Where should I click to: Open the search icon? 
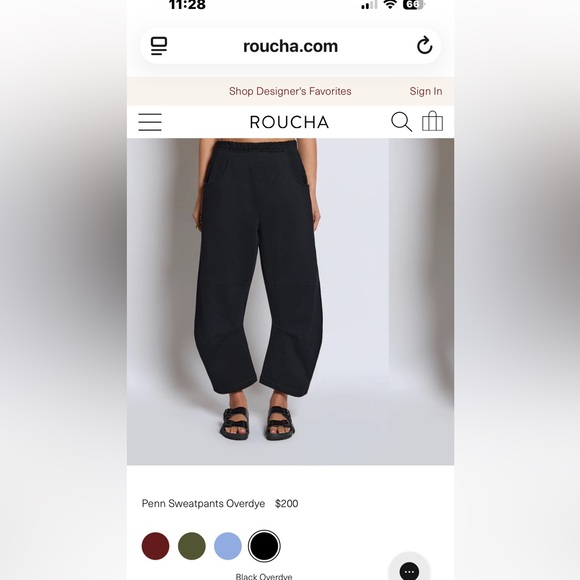401,122
